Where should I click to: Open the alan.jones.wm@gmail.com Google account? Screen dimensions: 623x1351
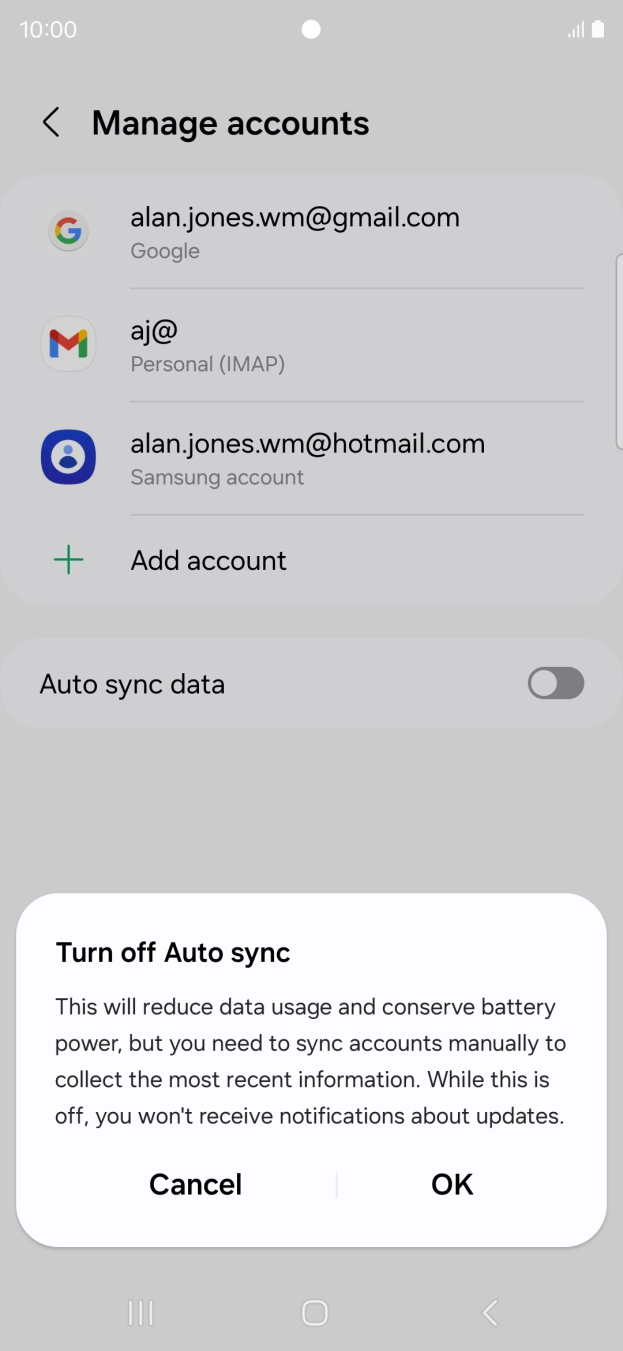pyautogui.click(x=295, y=232)
